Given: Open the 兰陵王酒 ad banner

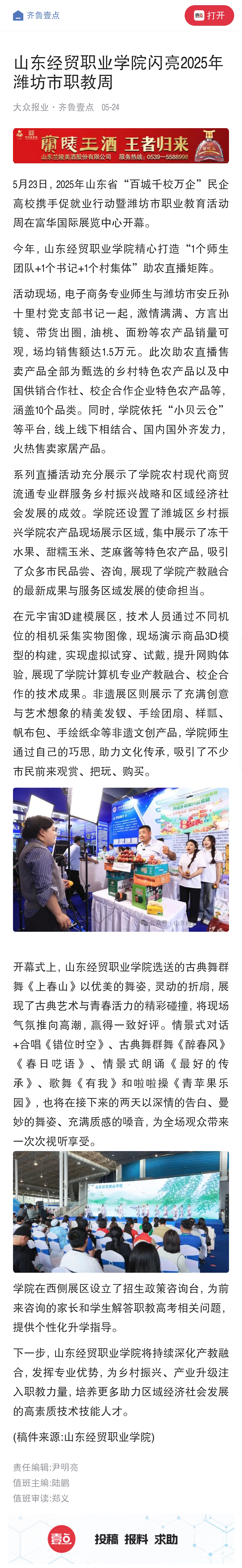Looking at the screenshot, I should coord(121,145).
